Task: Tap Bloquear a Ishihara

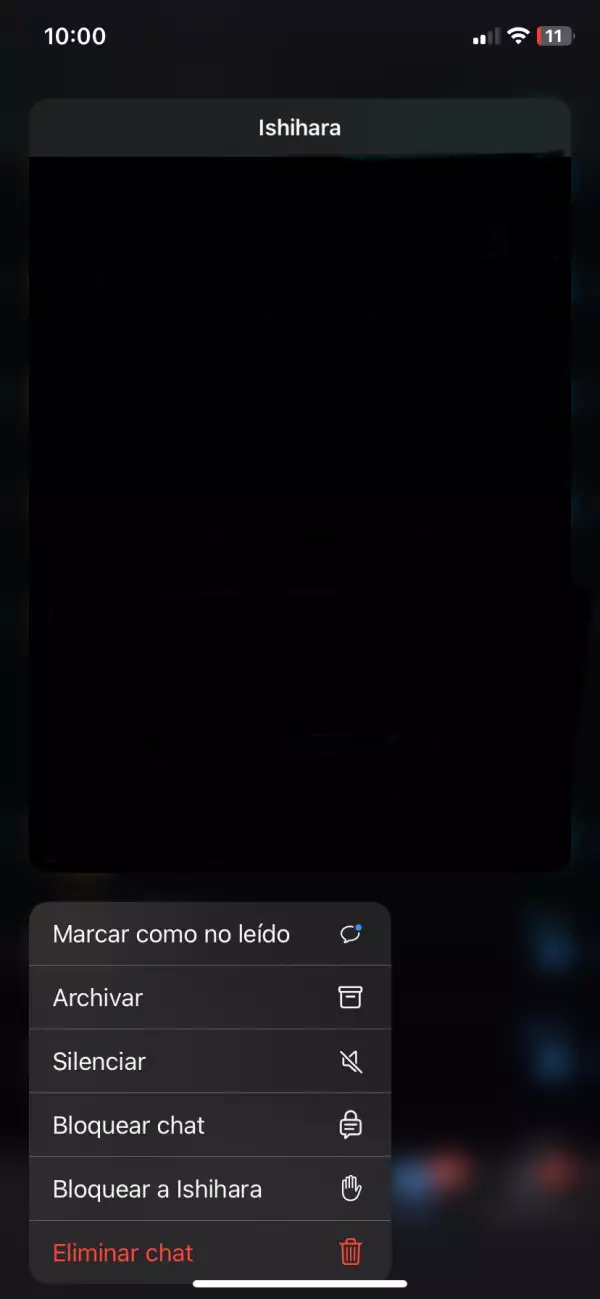Action: point(209,1189)
